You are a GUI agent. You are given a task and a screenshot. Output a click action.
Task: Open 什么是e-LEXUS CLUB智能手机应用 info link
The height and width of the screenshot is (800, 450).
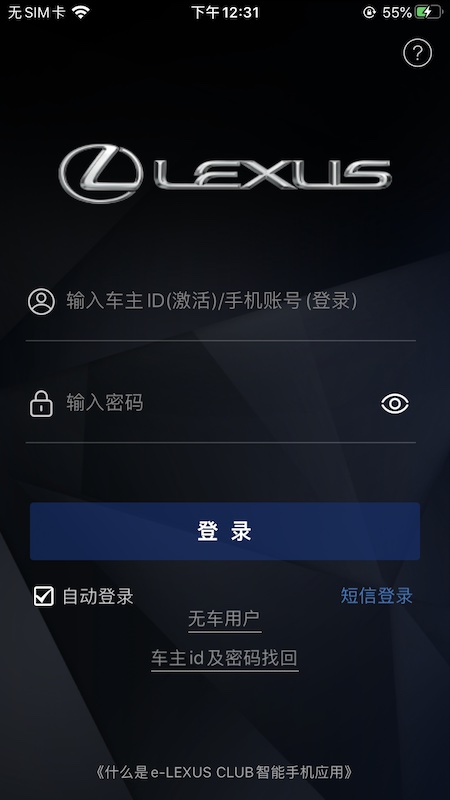tap(224, 772)
